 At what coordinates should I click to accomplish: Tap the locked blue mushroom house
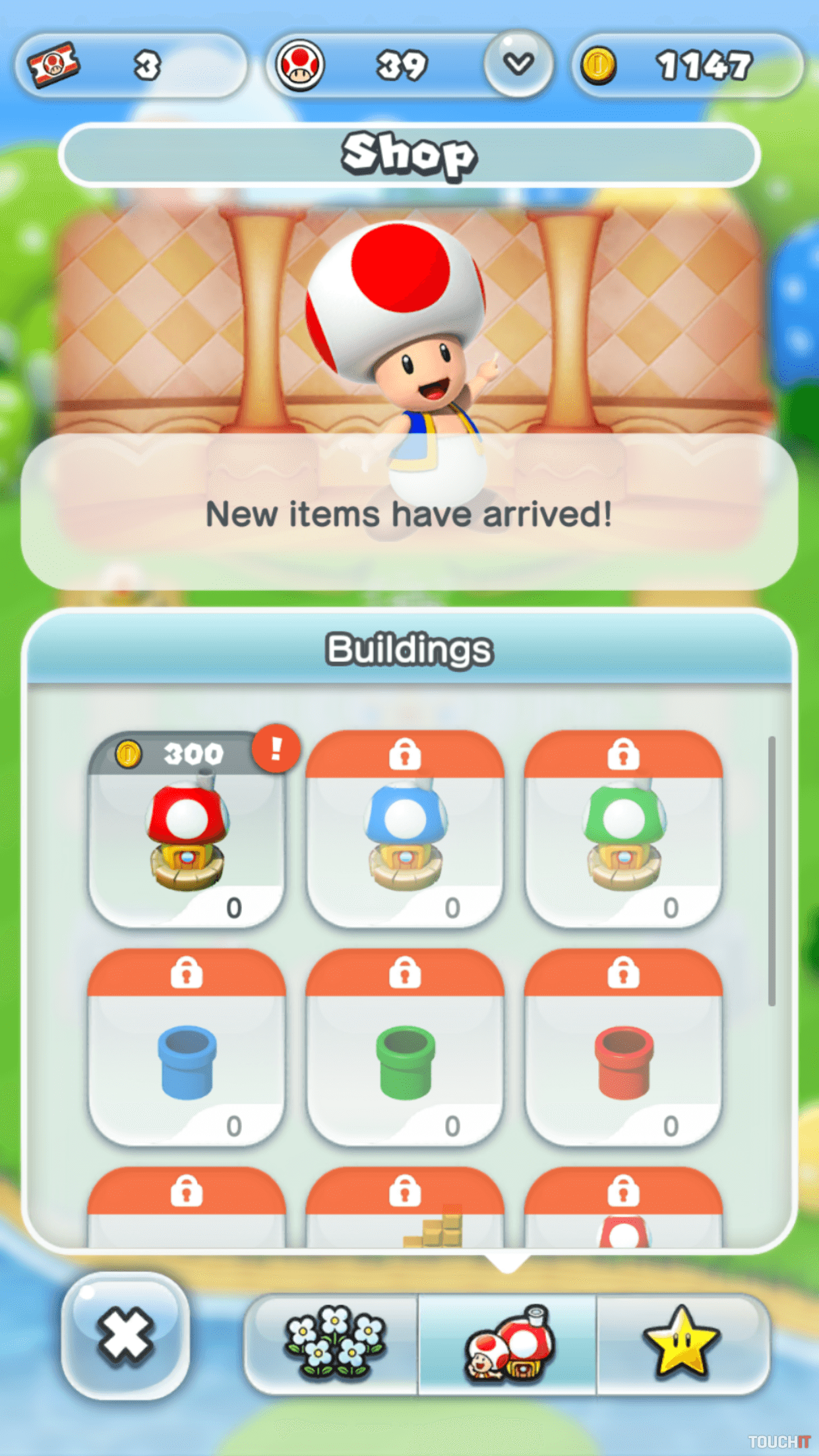[405, 830]
